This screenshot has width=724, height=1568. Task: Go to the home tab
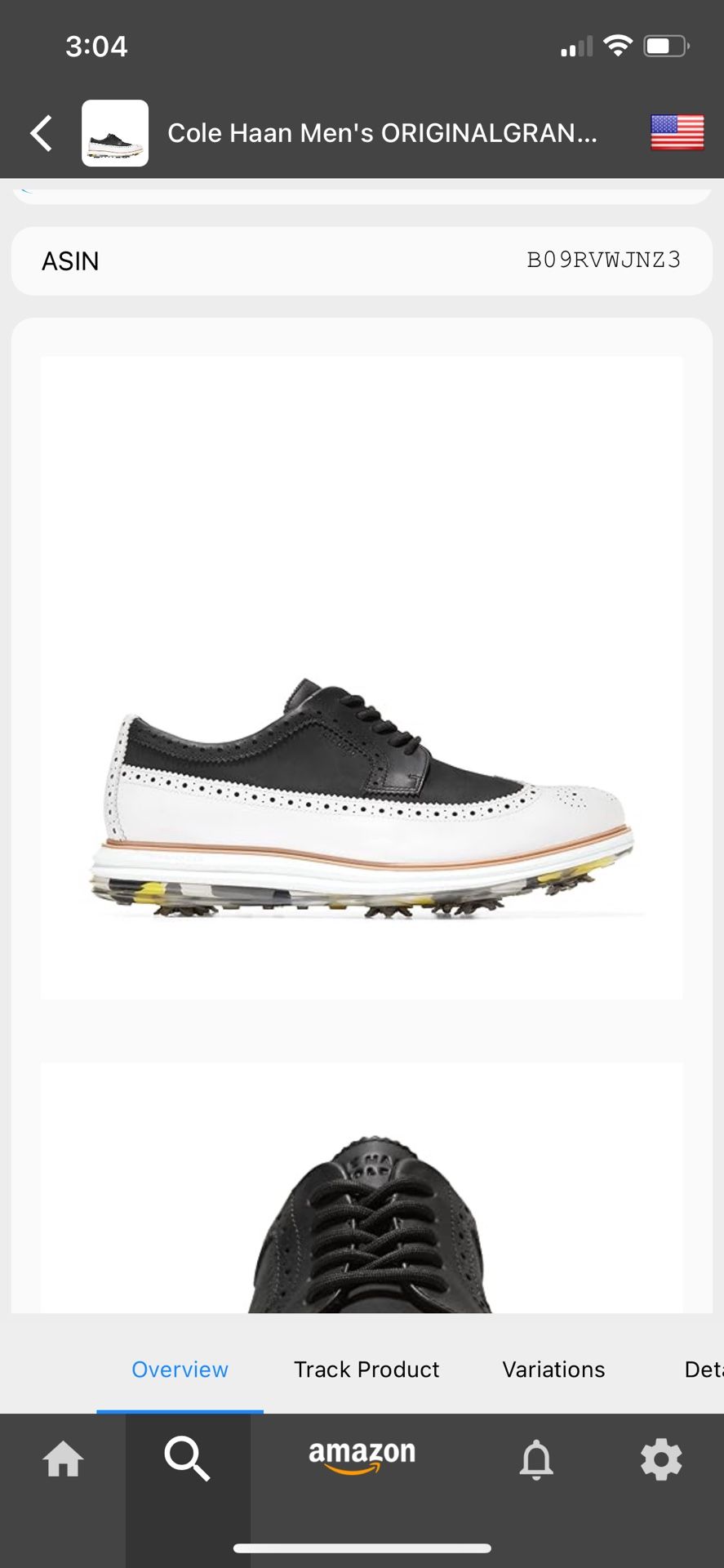(63, 1459)
